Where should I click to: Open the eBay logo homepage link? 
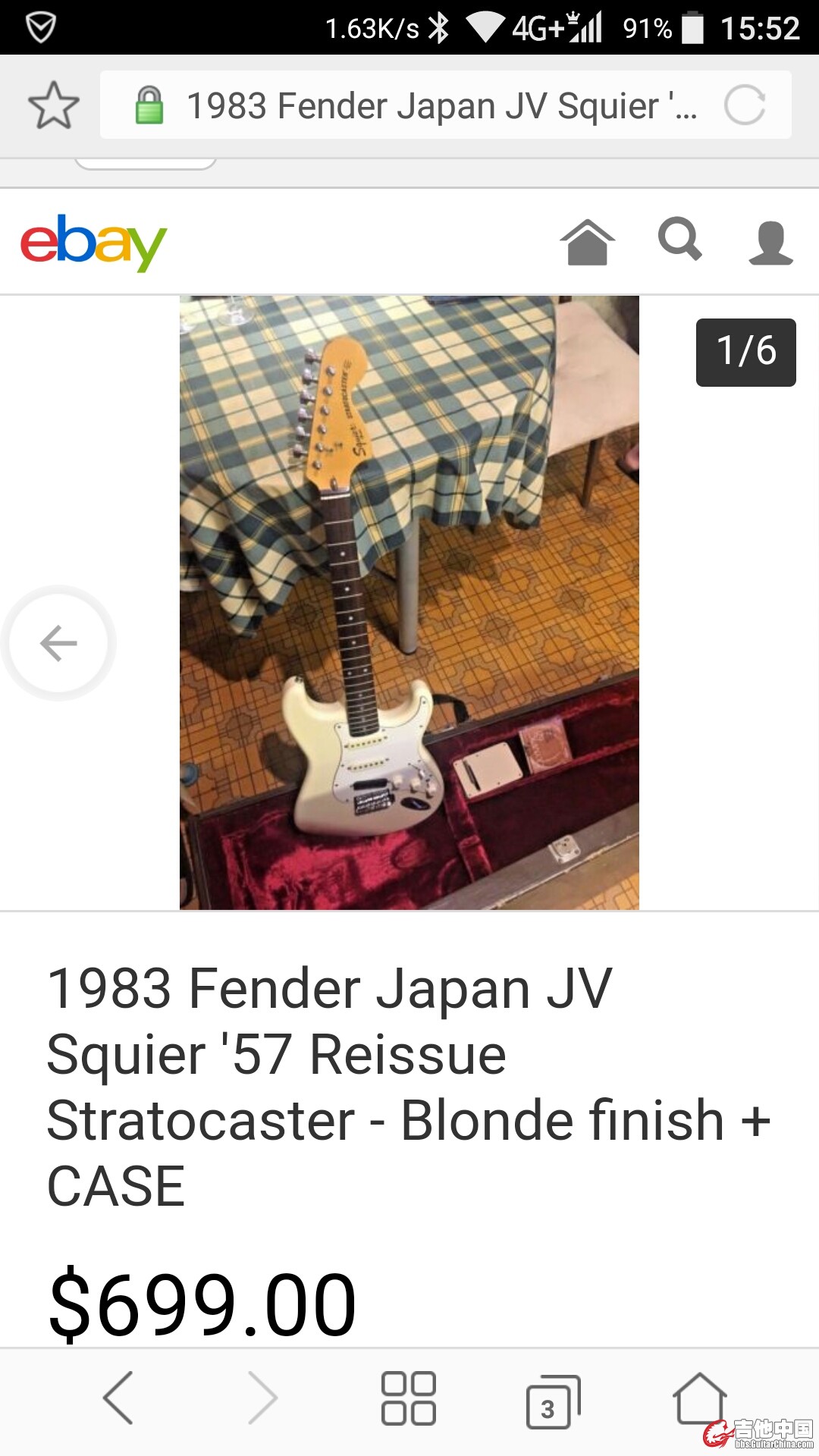(93, 242)
